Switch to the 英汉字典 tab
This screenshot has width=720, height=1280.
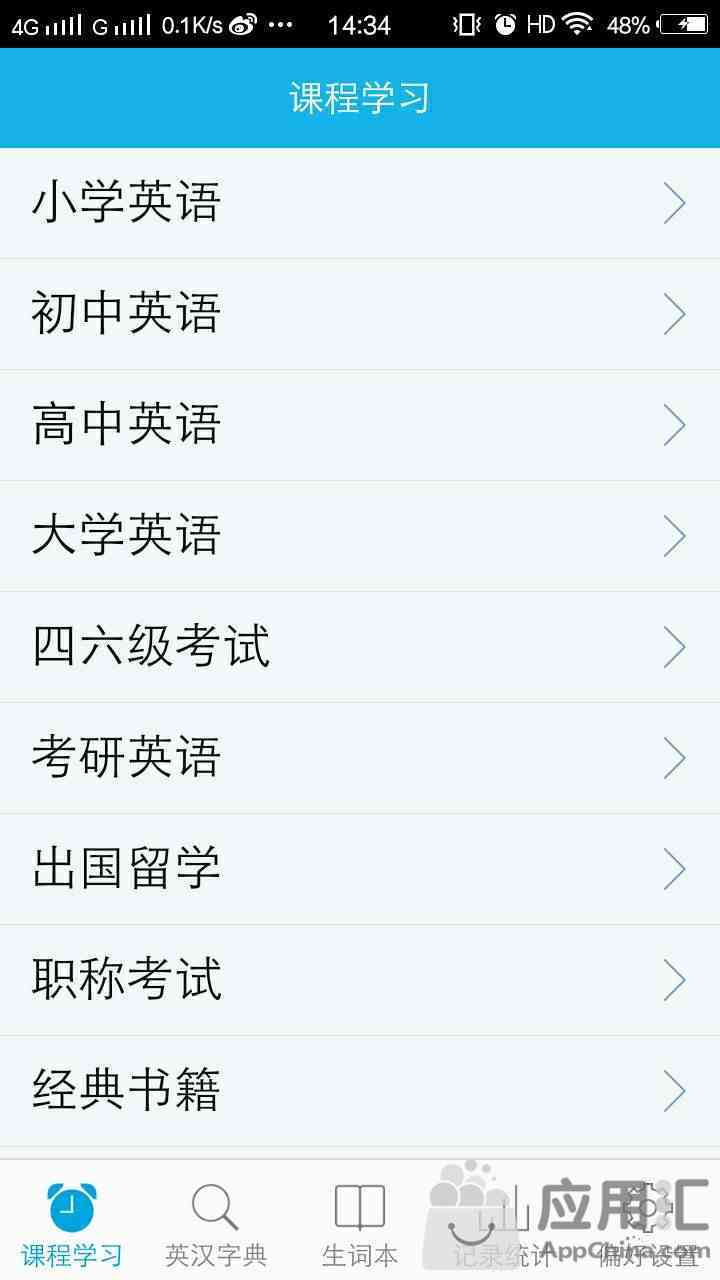(x=216, y=1222)
